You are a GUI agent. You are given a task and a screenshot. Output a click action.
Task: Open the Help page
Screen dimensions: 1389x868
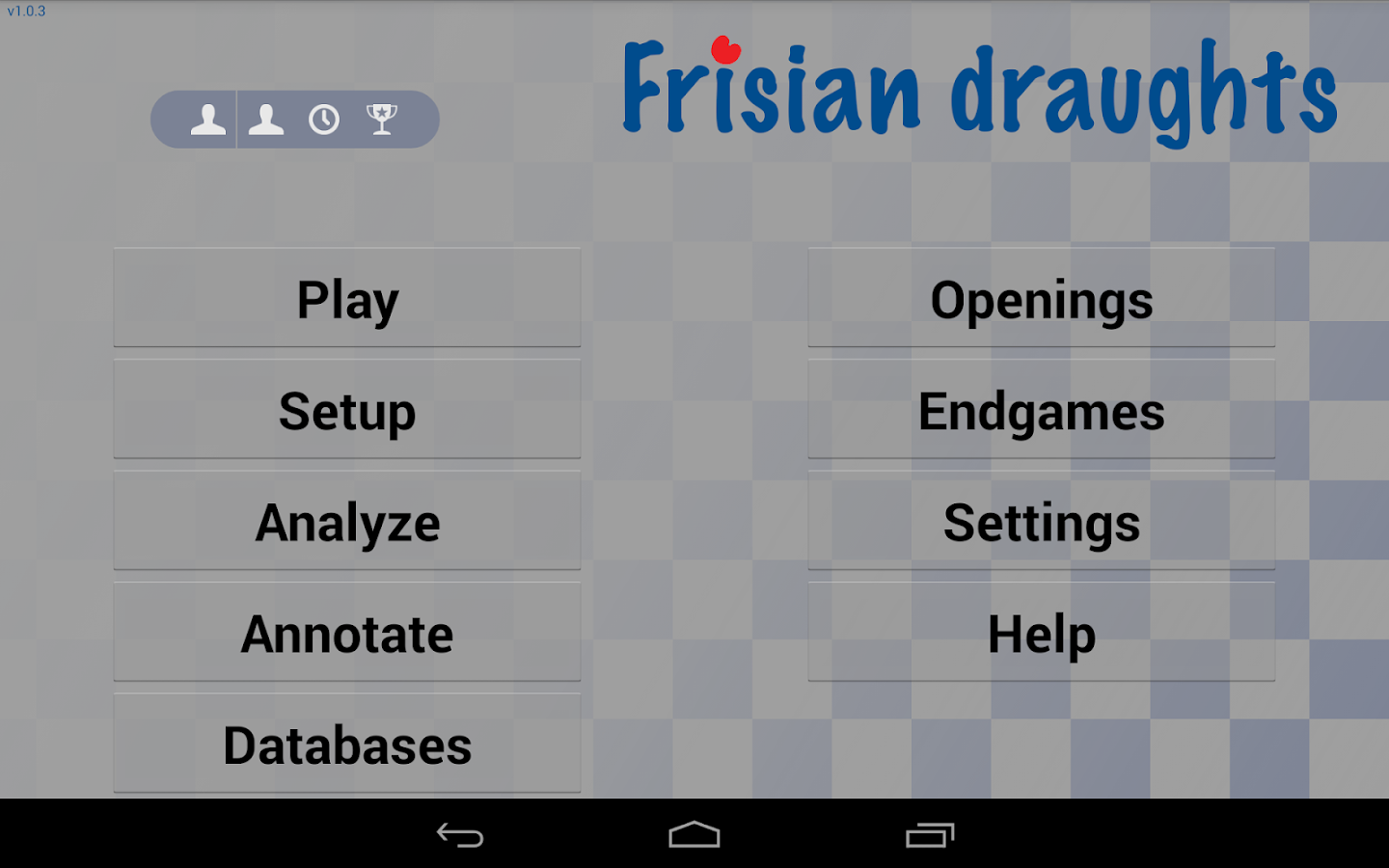tap(1041, 634)
